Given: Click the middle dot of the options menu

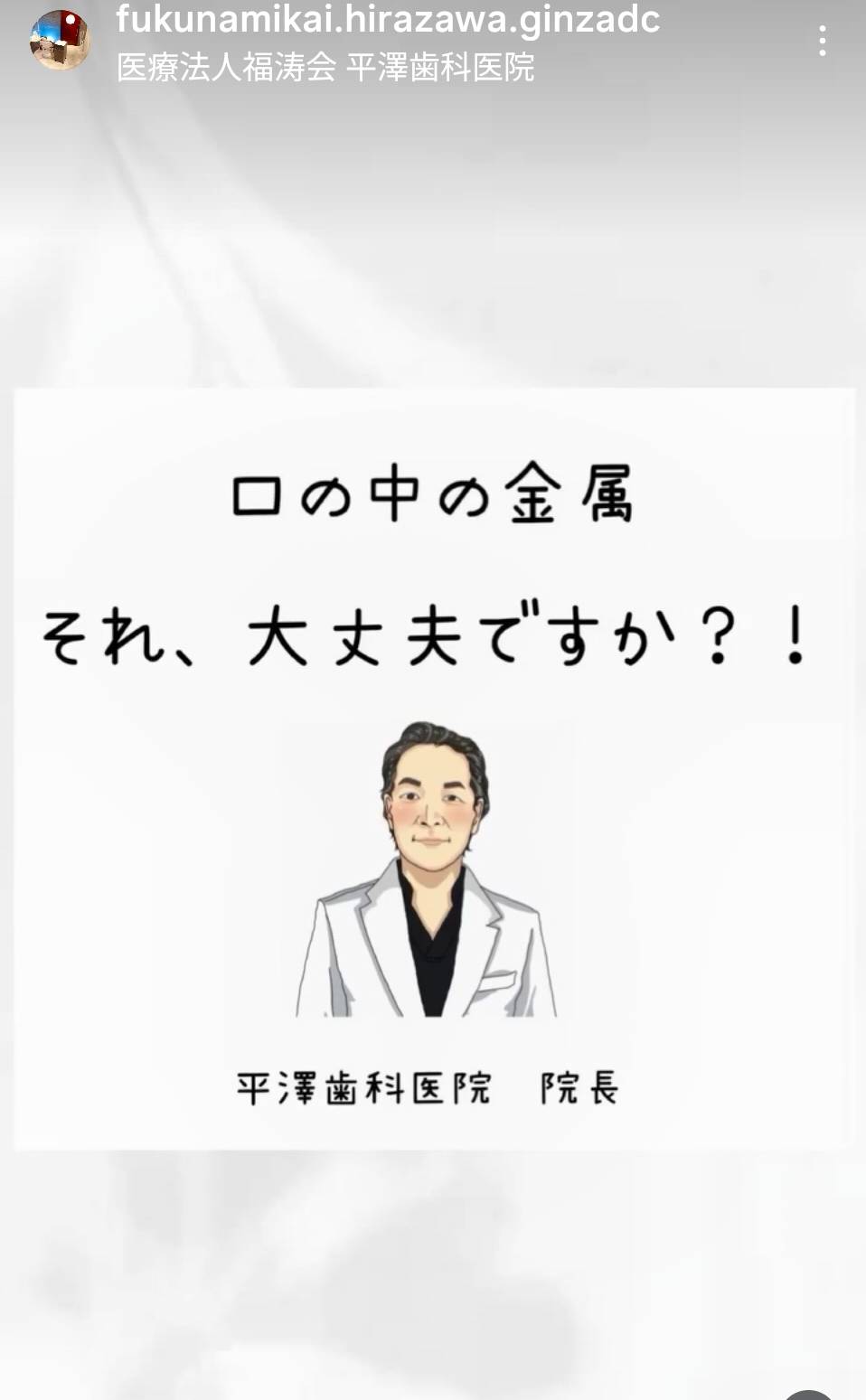Looking at the screenshot, I should point(822,42).
